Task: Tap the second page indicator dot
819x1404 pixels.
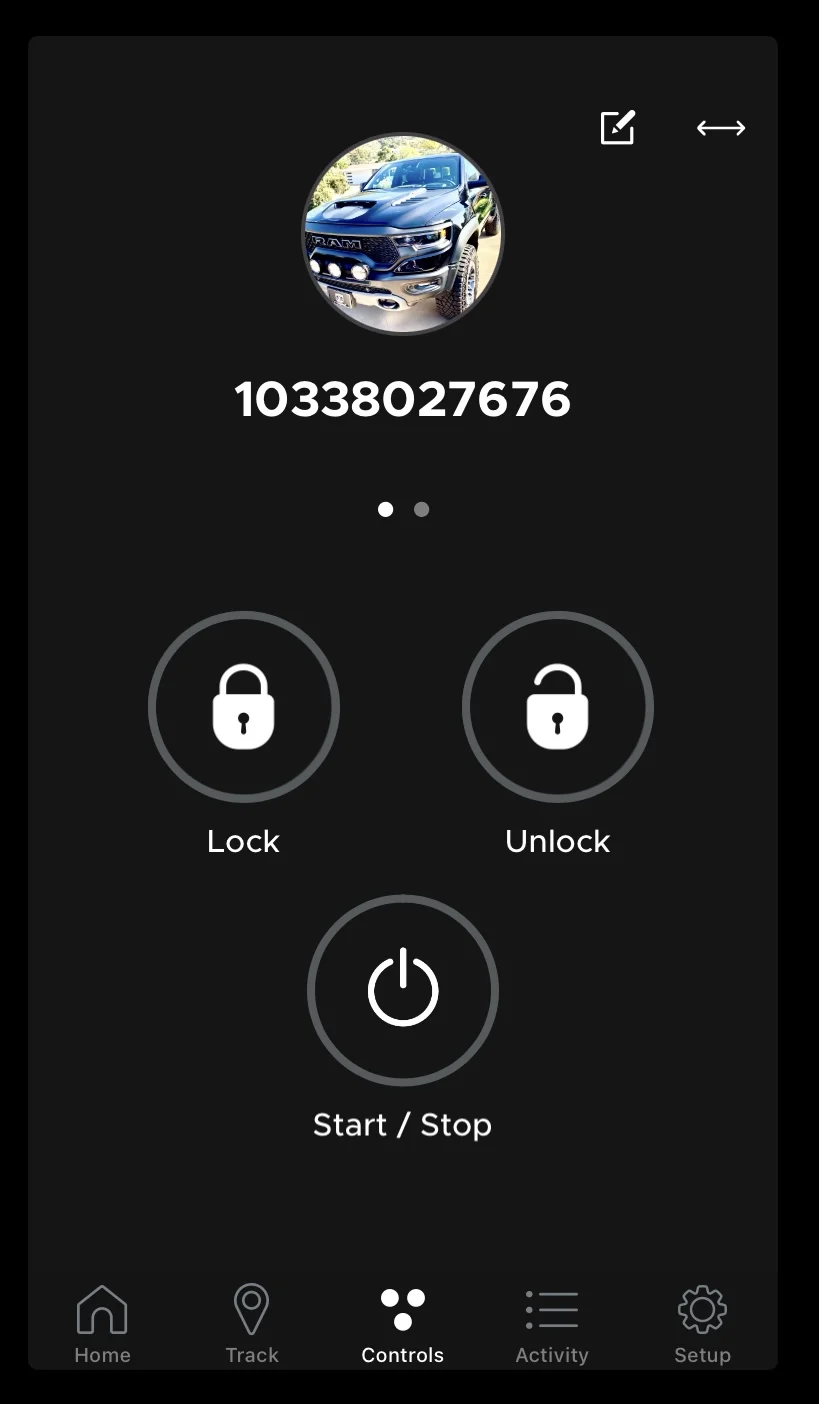Action: click(422, 510)
